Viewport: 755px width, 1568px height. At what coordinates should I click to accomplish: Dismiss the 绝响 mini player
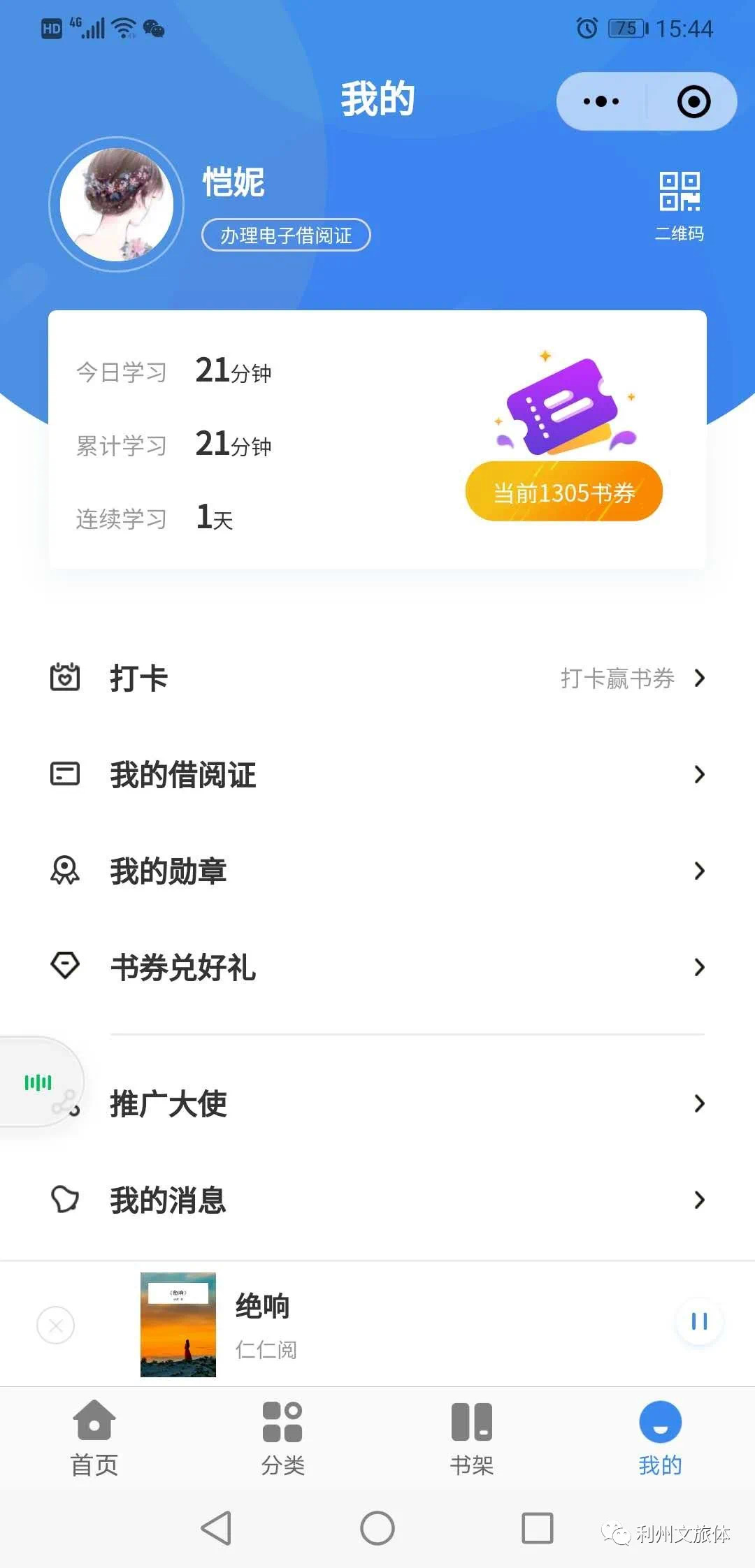(x=56, y=1325)
